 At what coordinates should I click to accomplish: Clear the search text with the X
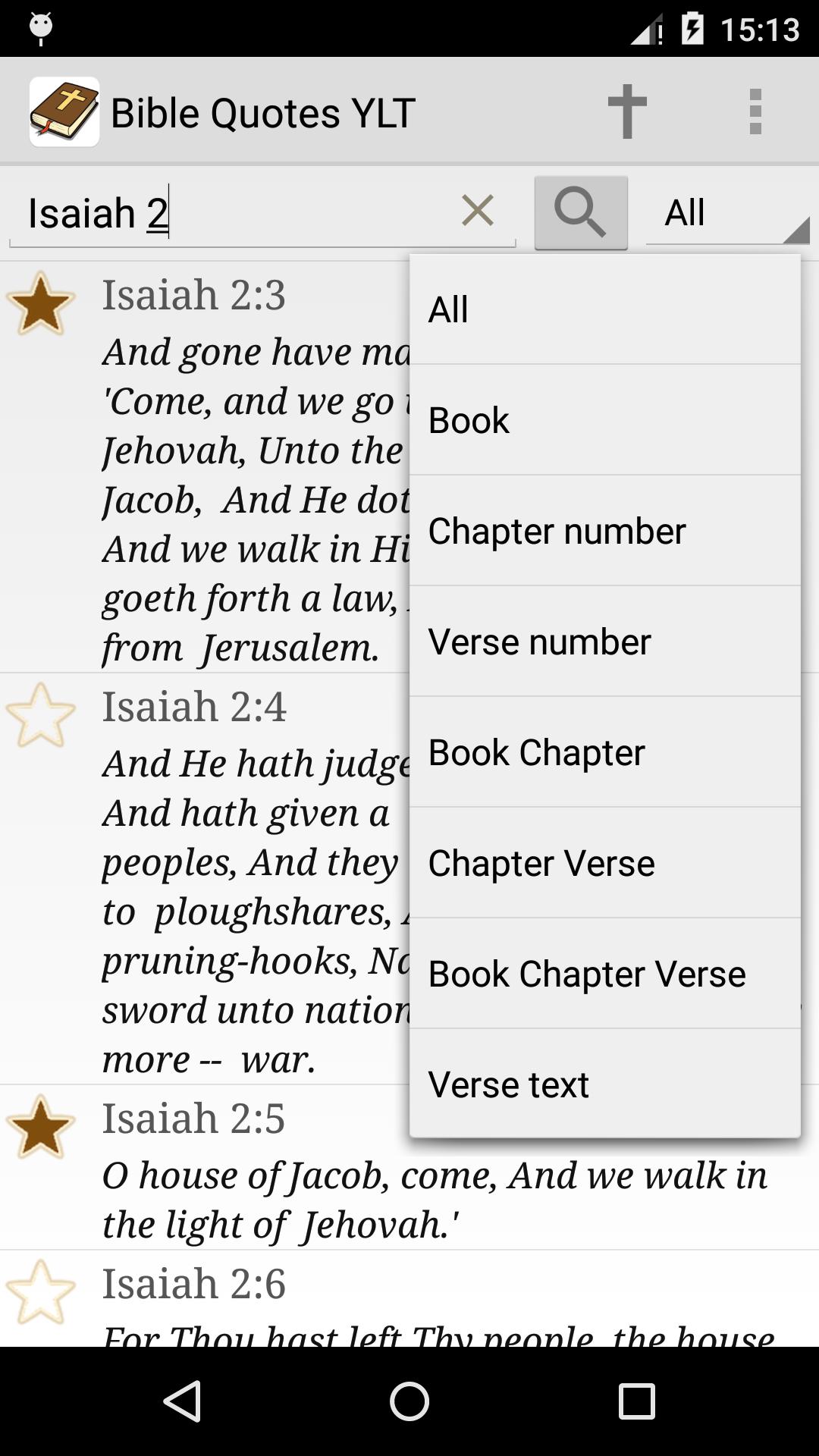[478, 211]
